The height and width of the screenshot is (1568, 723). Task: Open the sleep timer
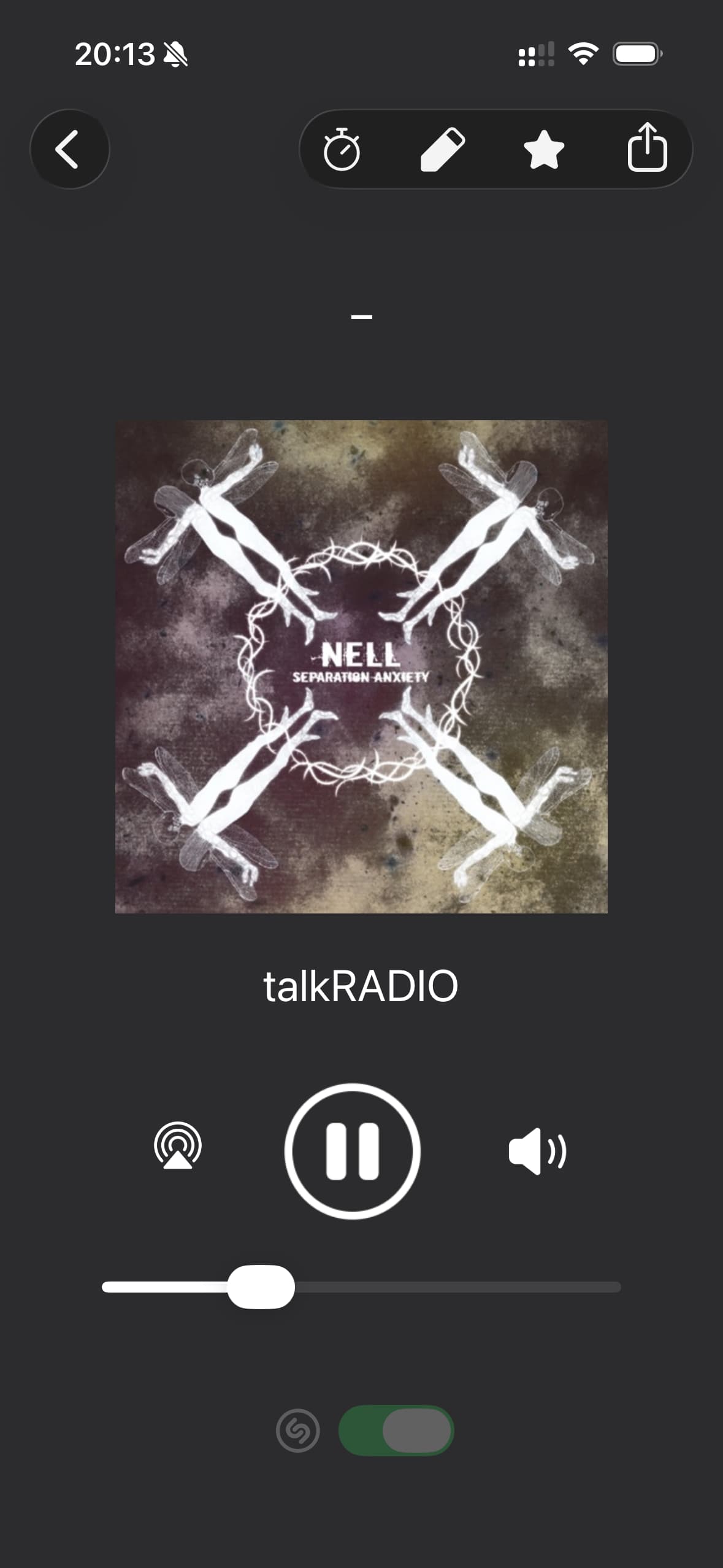click(x=342, y=149)
